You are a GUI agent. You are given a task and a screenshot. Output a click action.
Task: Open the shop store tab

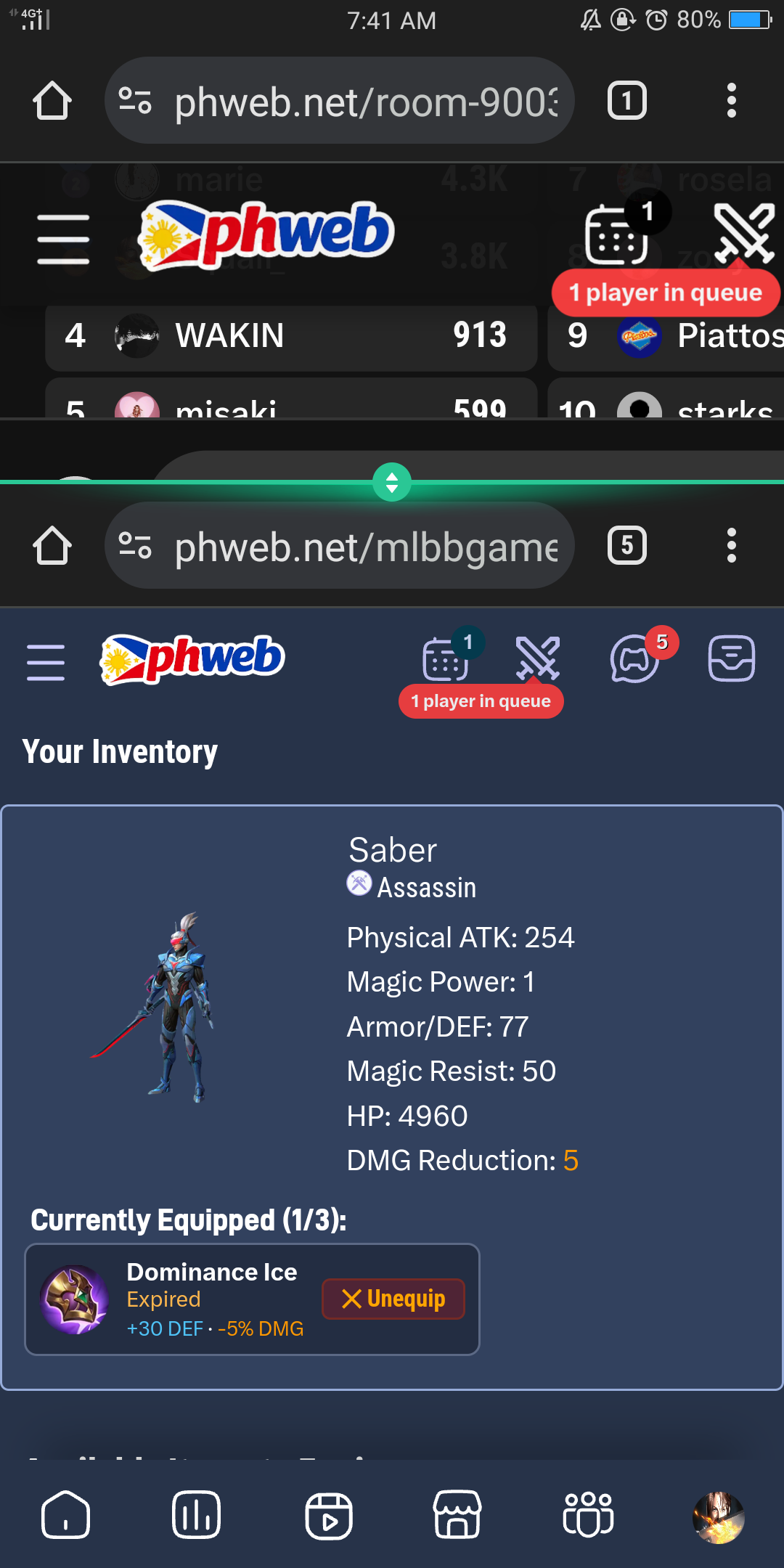click(x=457, y=1515)
